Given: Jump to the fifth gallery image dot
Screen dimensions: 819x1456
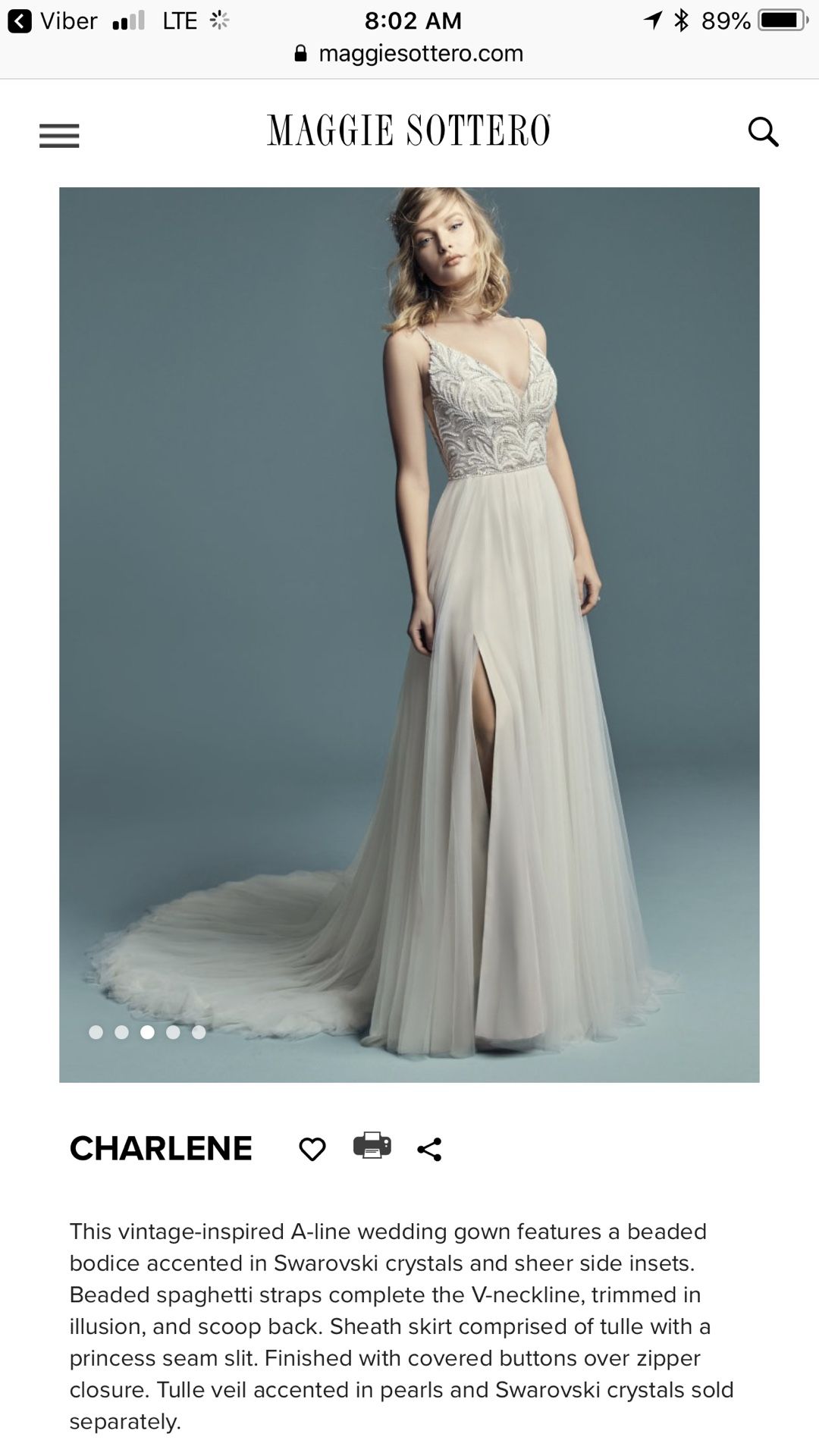Looking at the screenshot, I should [x=199, y=1032].
